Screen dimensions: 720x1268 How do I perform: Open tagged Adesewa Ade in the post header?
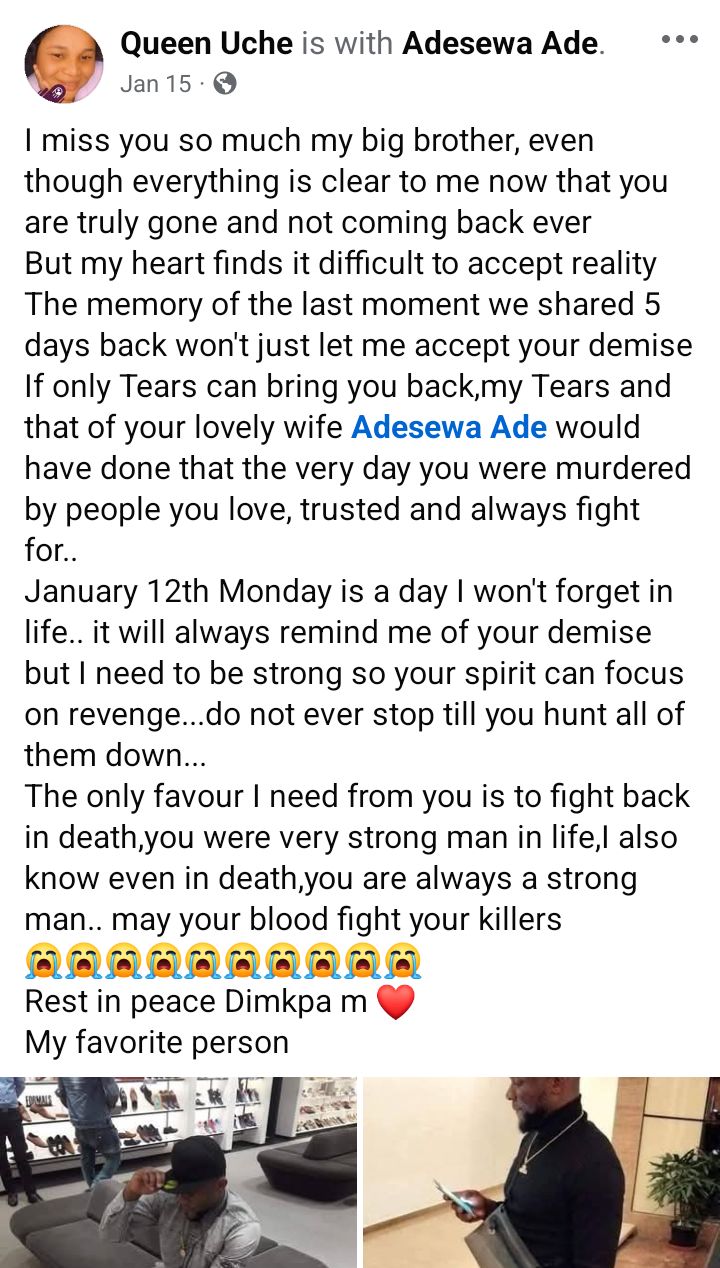pyautogui.click(x=500, y=43)
